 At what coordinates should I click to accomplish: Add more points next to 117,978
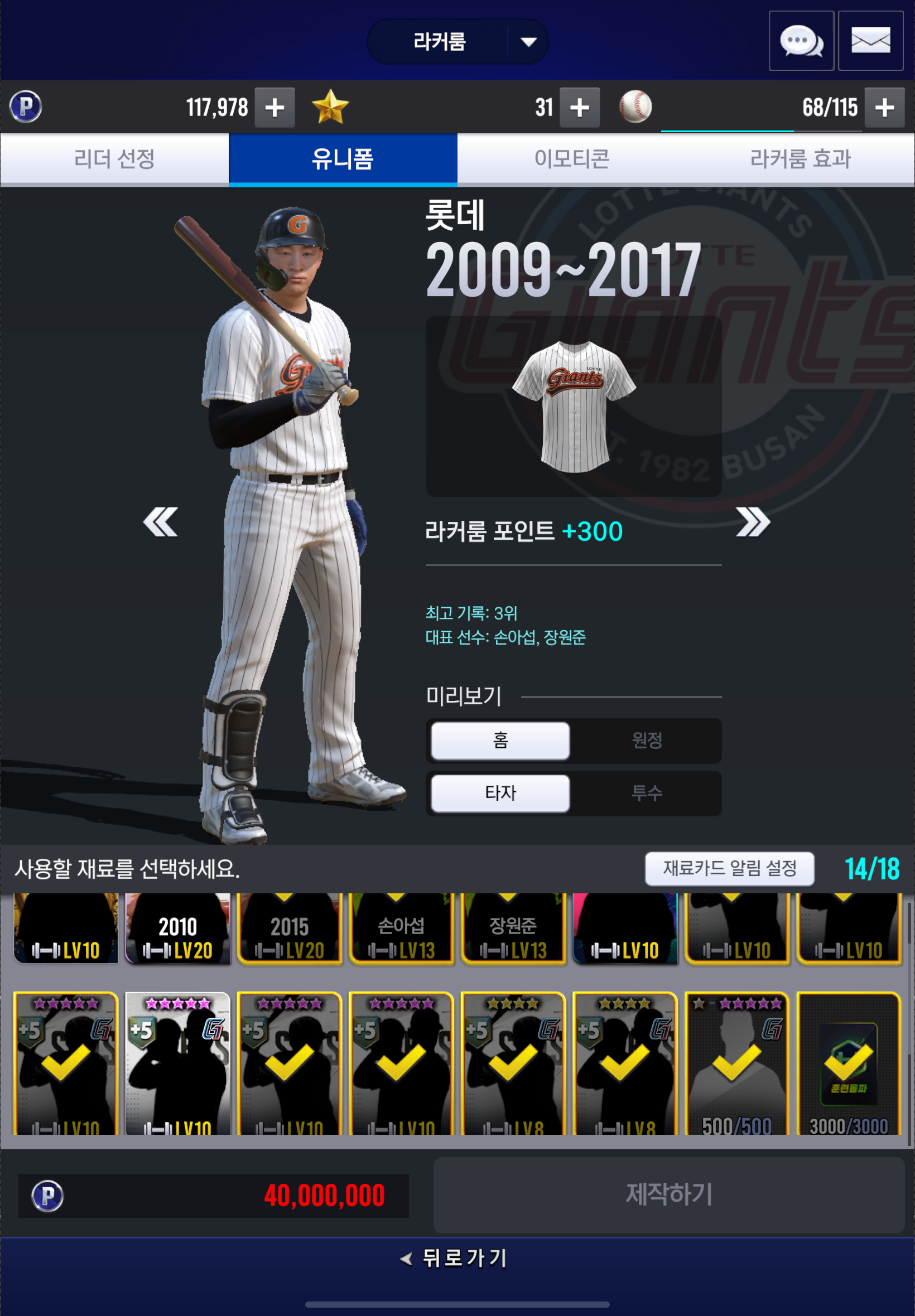pyautogui.click(x=274, y=107)
